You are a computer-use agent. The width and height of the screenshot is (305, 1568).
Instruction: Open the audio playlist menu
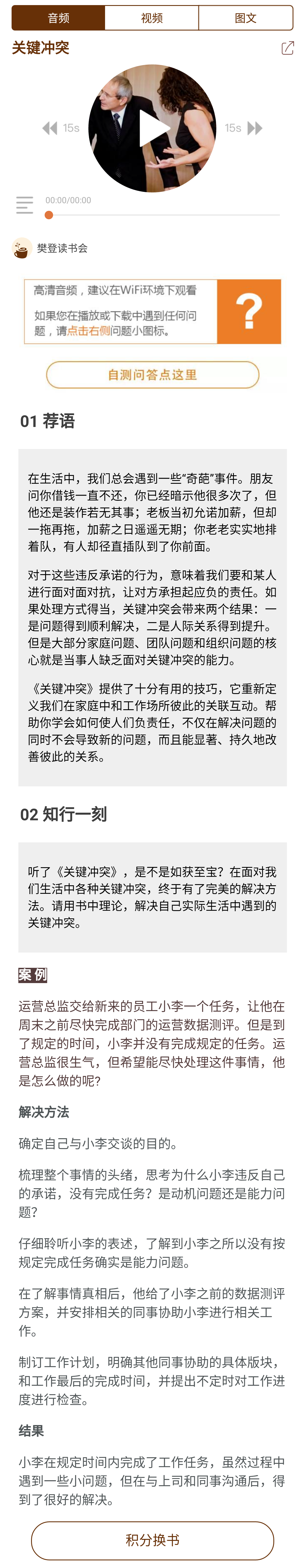point(24,205)
